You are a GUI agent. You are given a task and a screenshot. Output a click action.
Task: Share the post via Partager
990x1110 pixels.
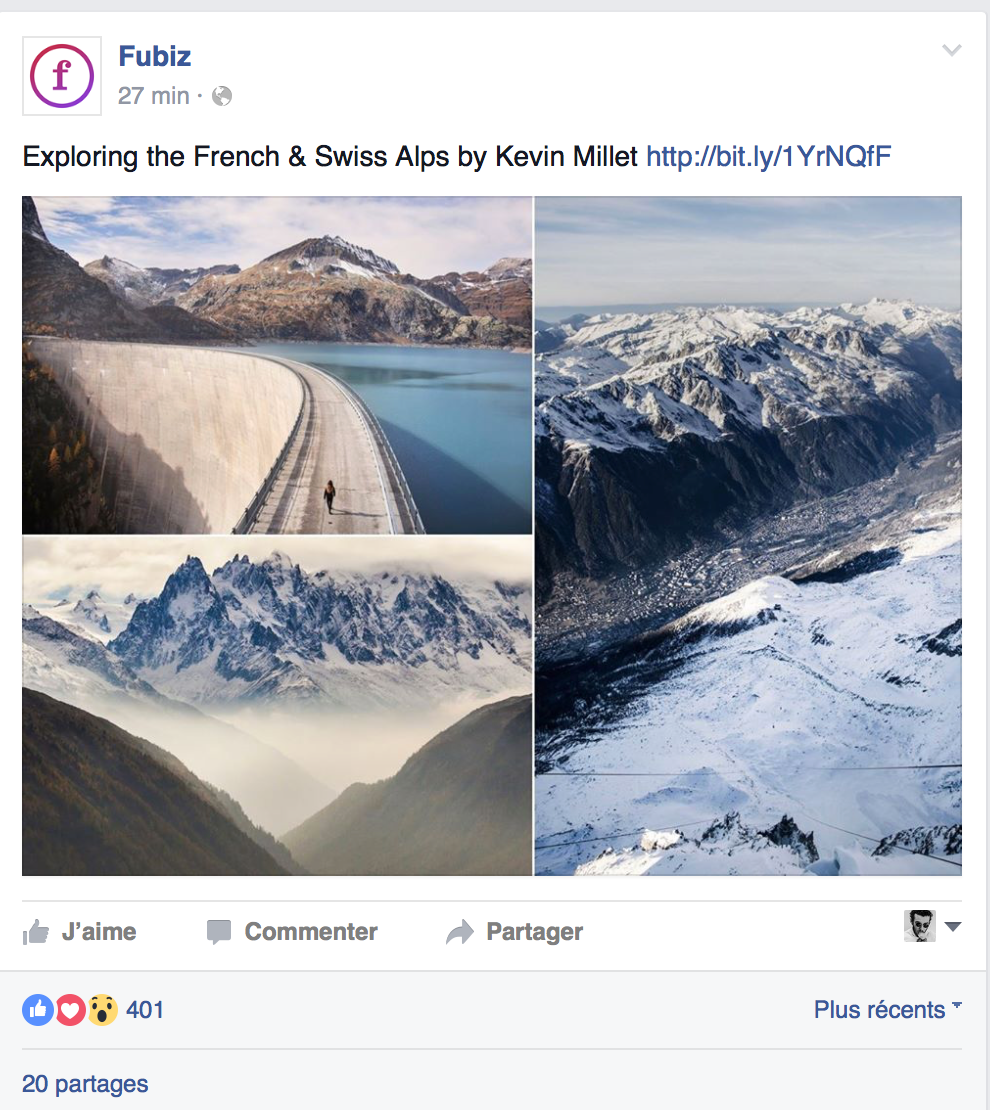(x=515, y=932)
